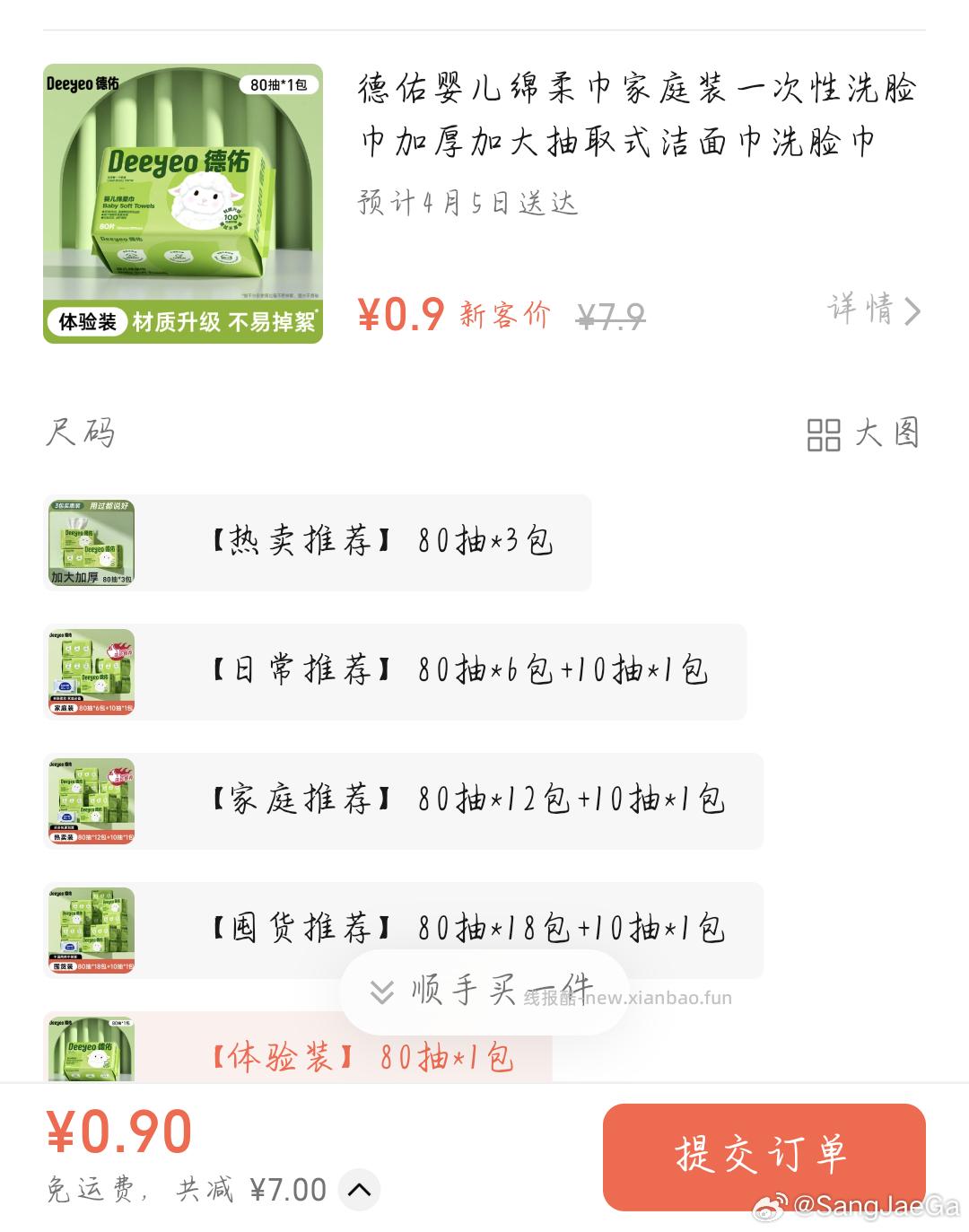The height and width of the screenshot is (1232, 969).
Task: Click the 免运费 共减 ¥7.00 text
Action: click(187, 1189)
